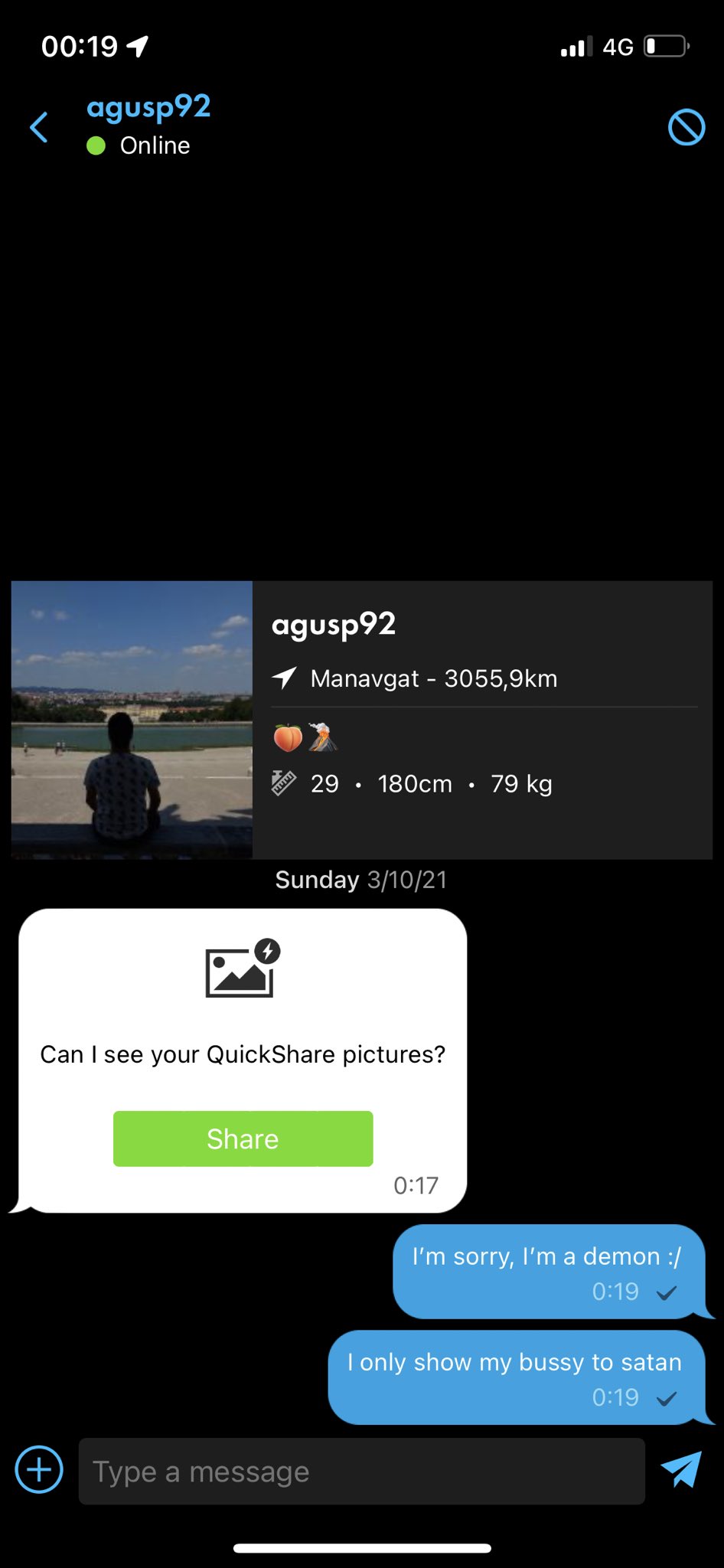Image resolution: width=724 pixels, height=1568 pixels.
Task: Block user agusp92
Action: pyautogui.click(x=686, y=127)
